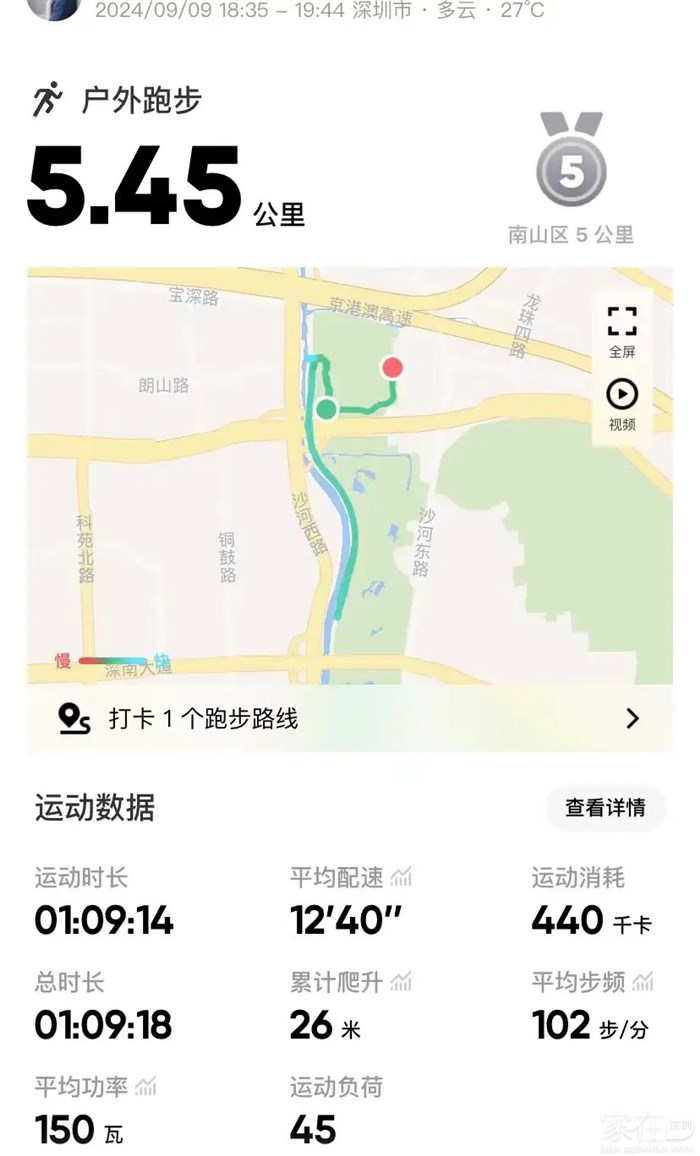Screen dimensions: 700x1156
Task: View the average cadence chart
Action: (642, 982)
